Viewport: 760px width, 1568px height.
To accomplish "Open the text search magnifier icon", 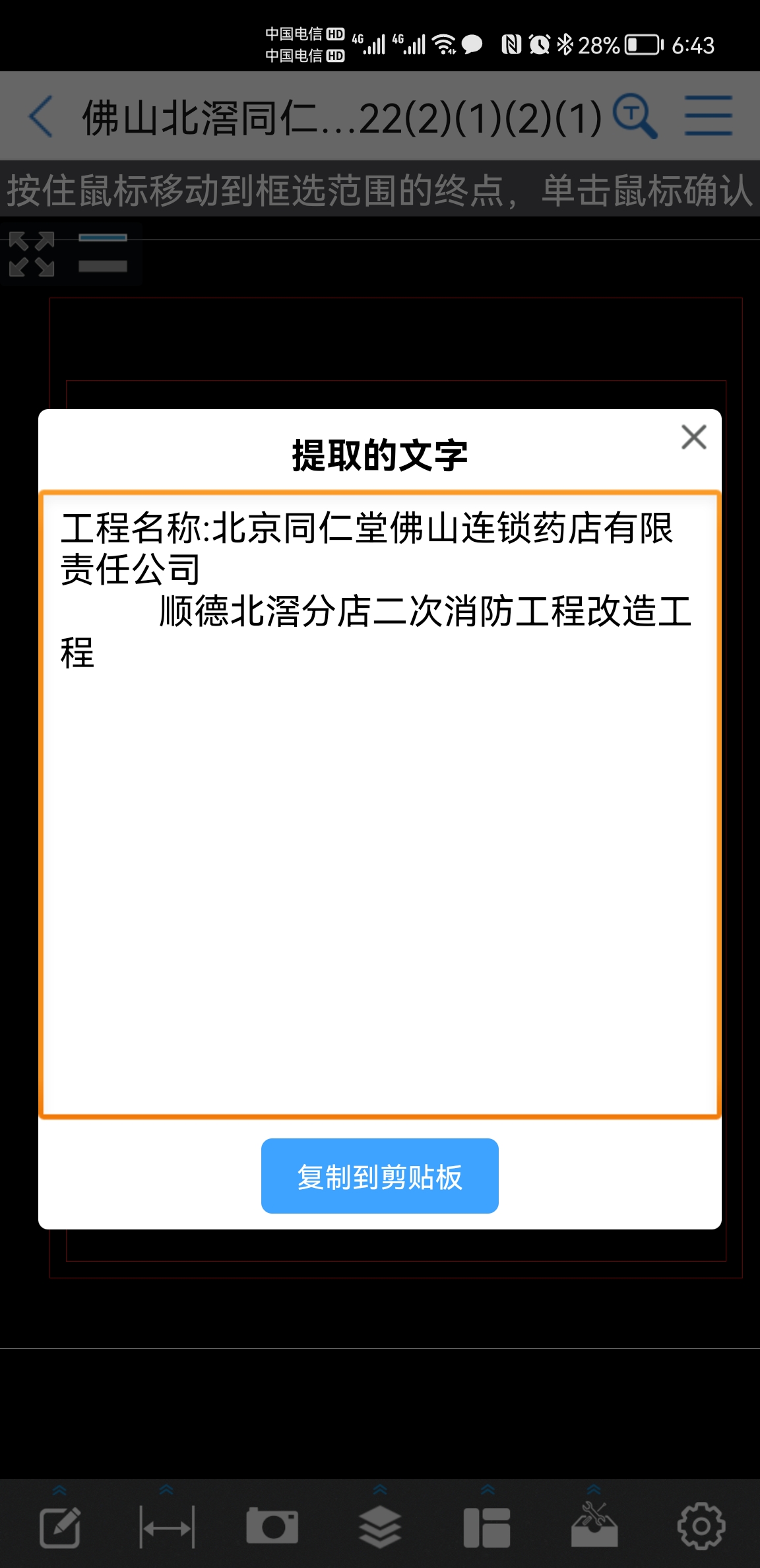I will tap(635, 116).
